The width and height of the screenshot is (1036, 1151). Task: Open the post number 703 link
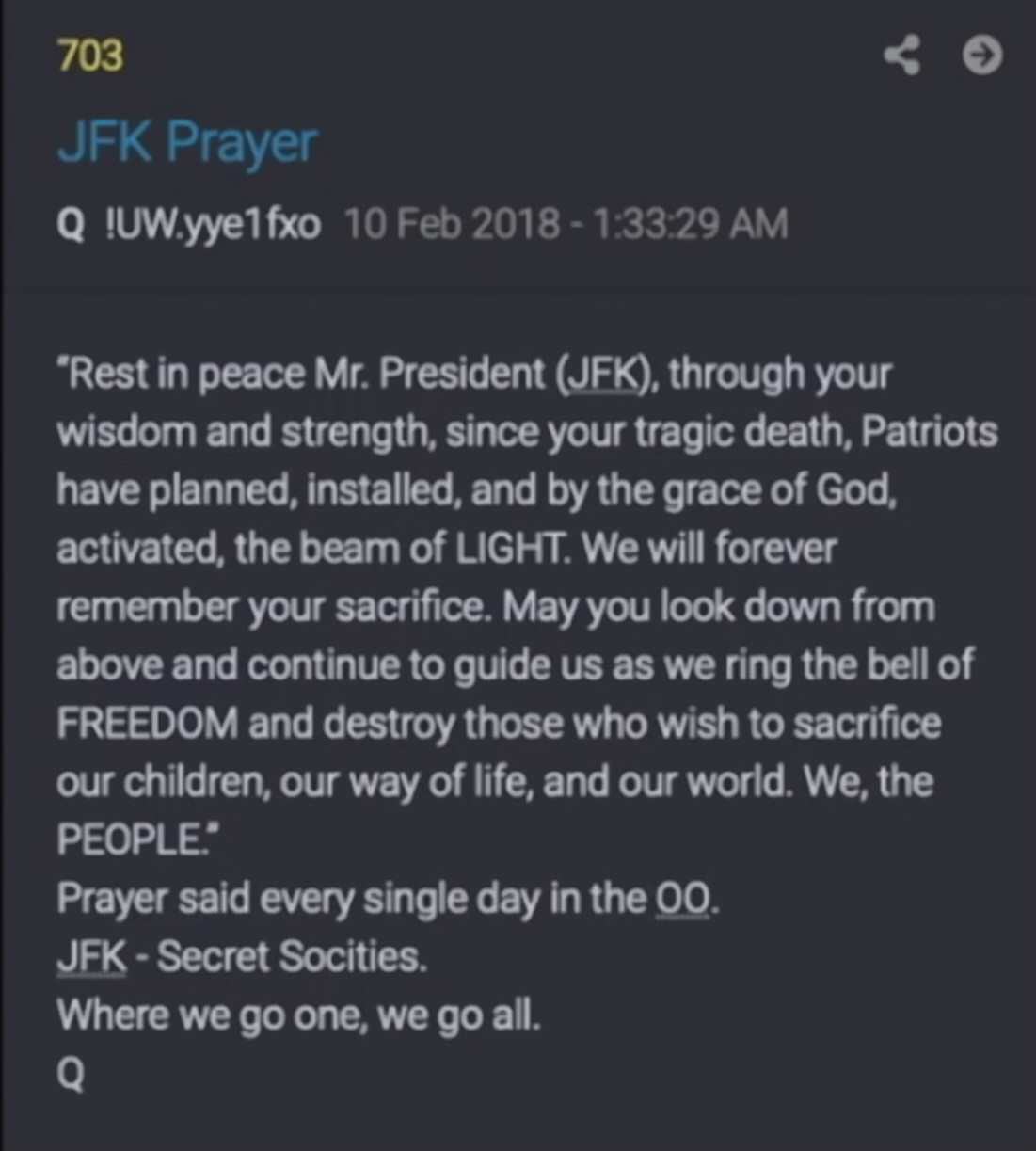click(90, 56)
